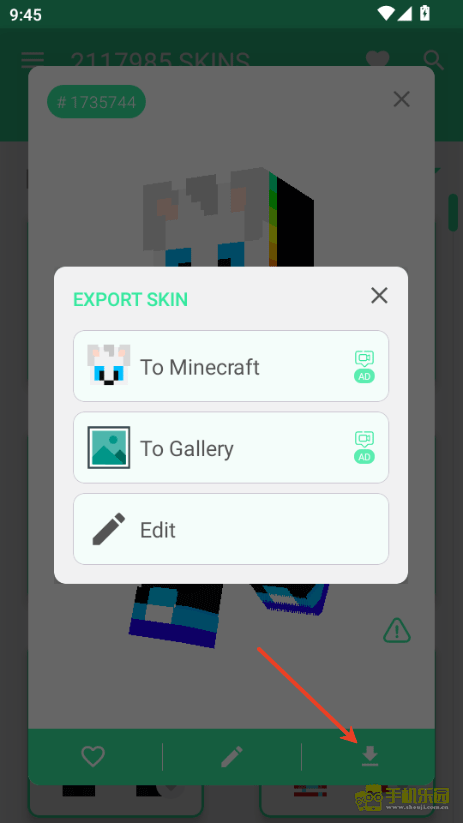Viewport: 463px width, 823px height.
Task: Tap the skin number 1735744 chip
Action: tap(97, 102)
